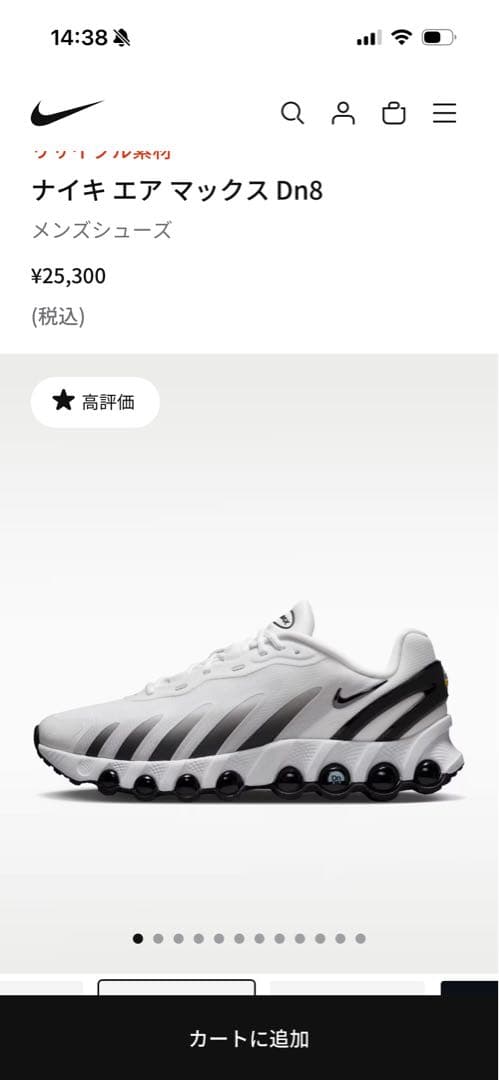This screenshot has width=499, height=1080.
Task: Tap the カートに追加 button
Action: (250, 1038)
